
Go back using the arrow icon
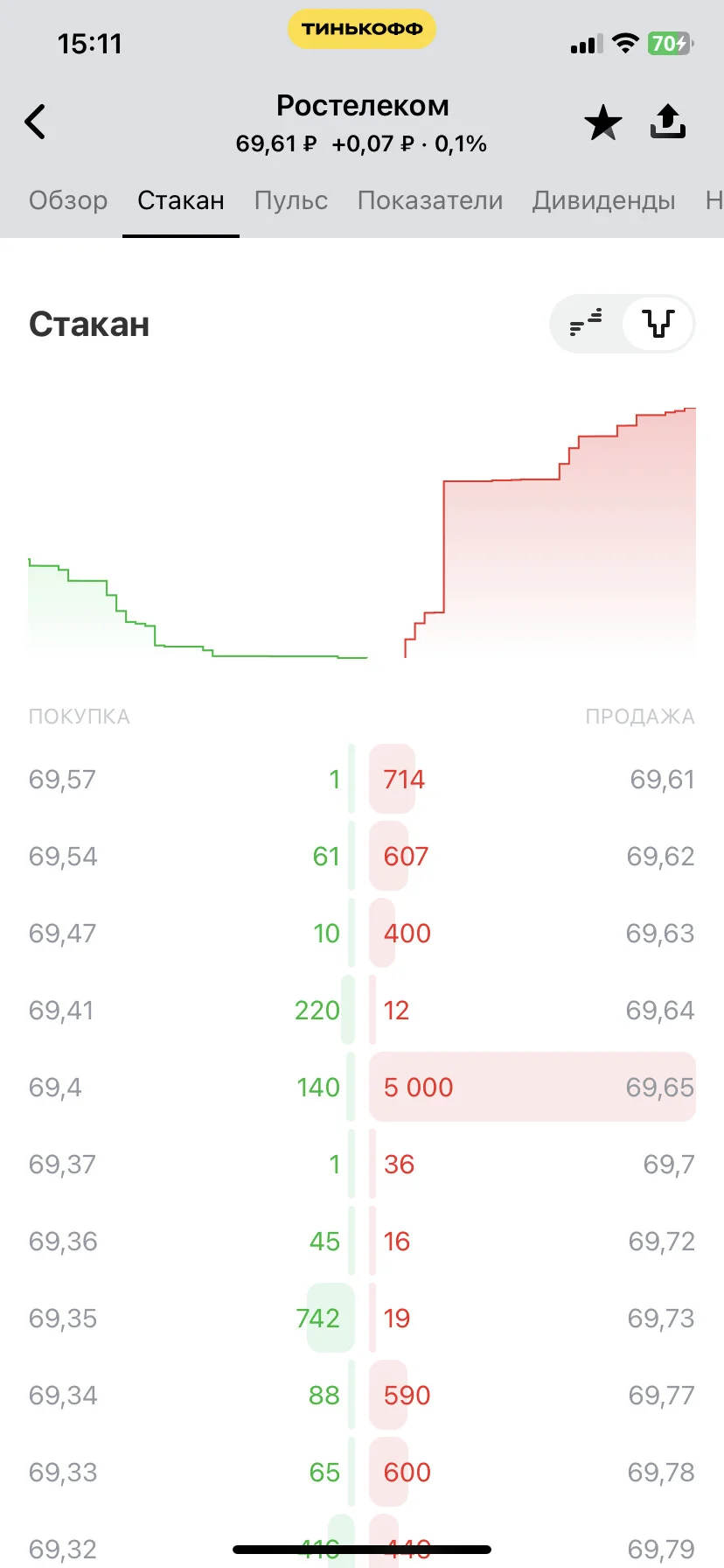(x=35, y=122)
